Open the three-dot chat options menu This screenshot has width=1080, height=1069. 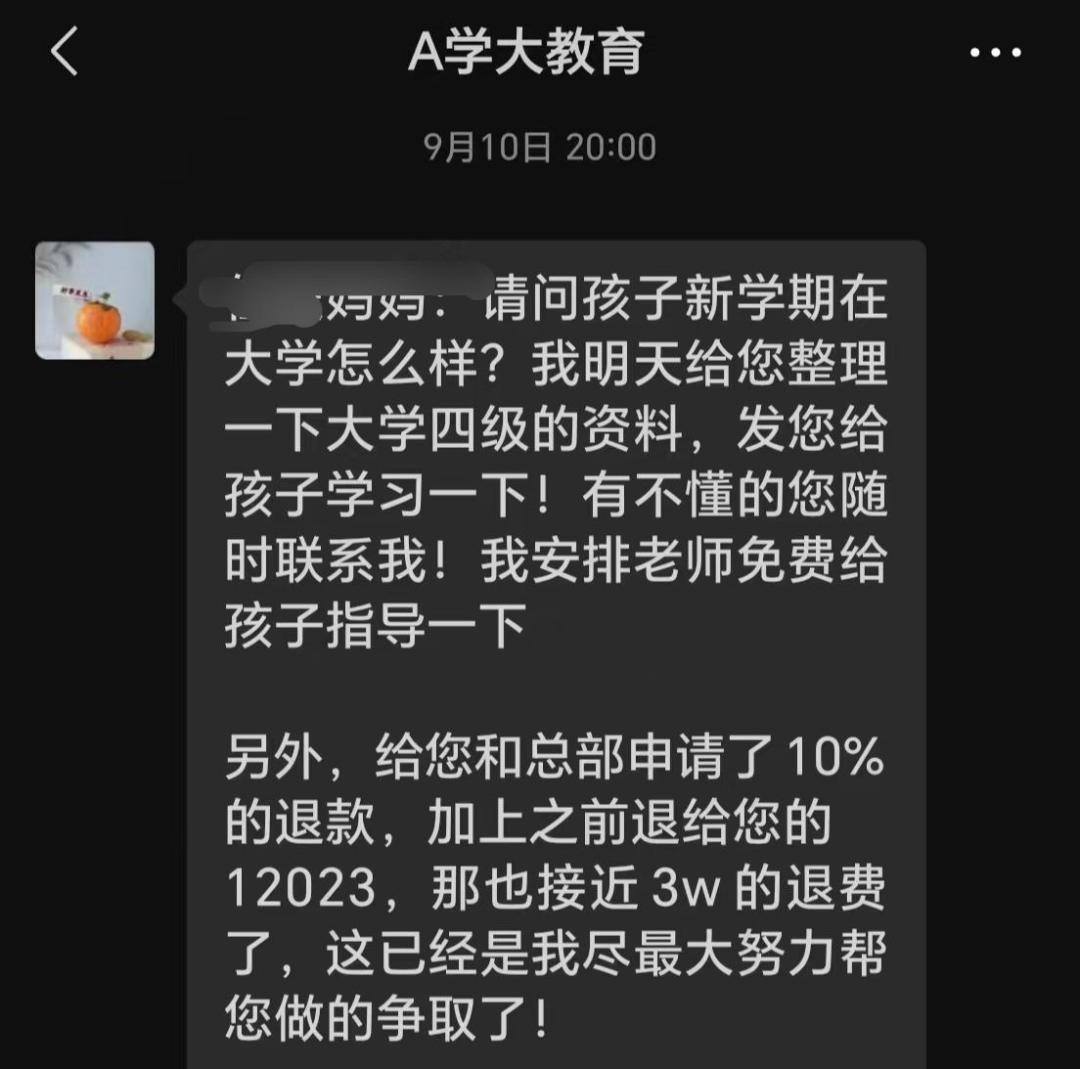pyautogui.click(x=995, y=52)
